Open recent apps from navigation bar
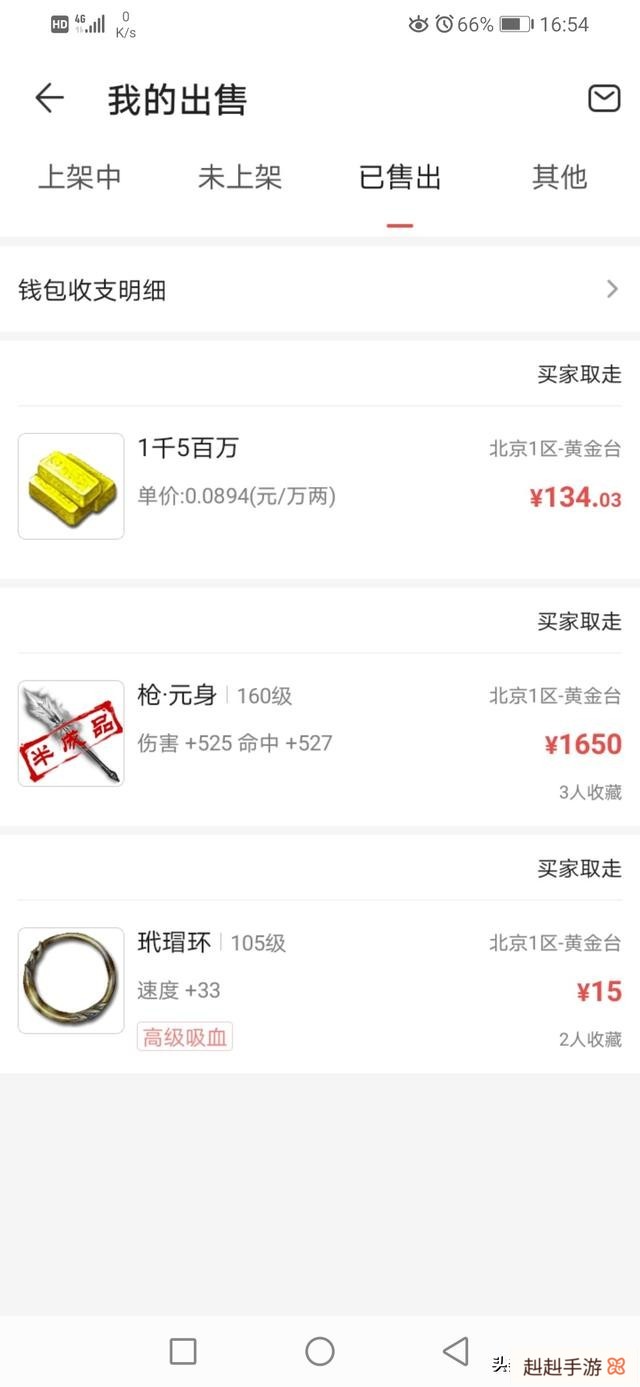The width and height of the screenshot is (640, 1387). (183, 1351)
